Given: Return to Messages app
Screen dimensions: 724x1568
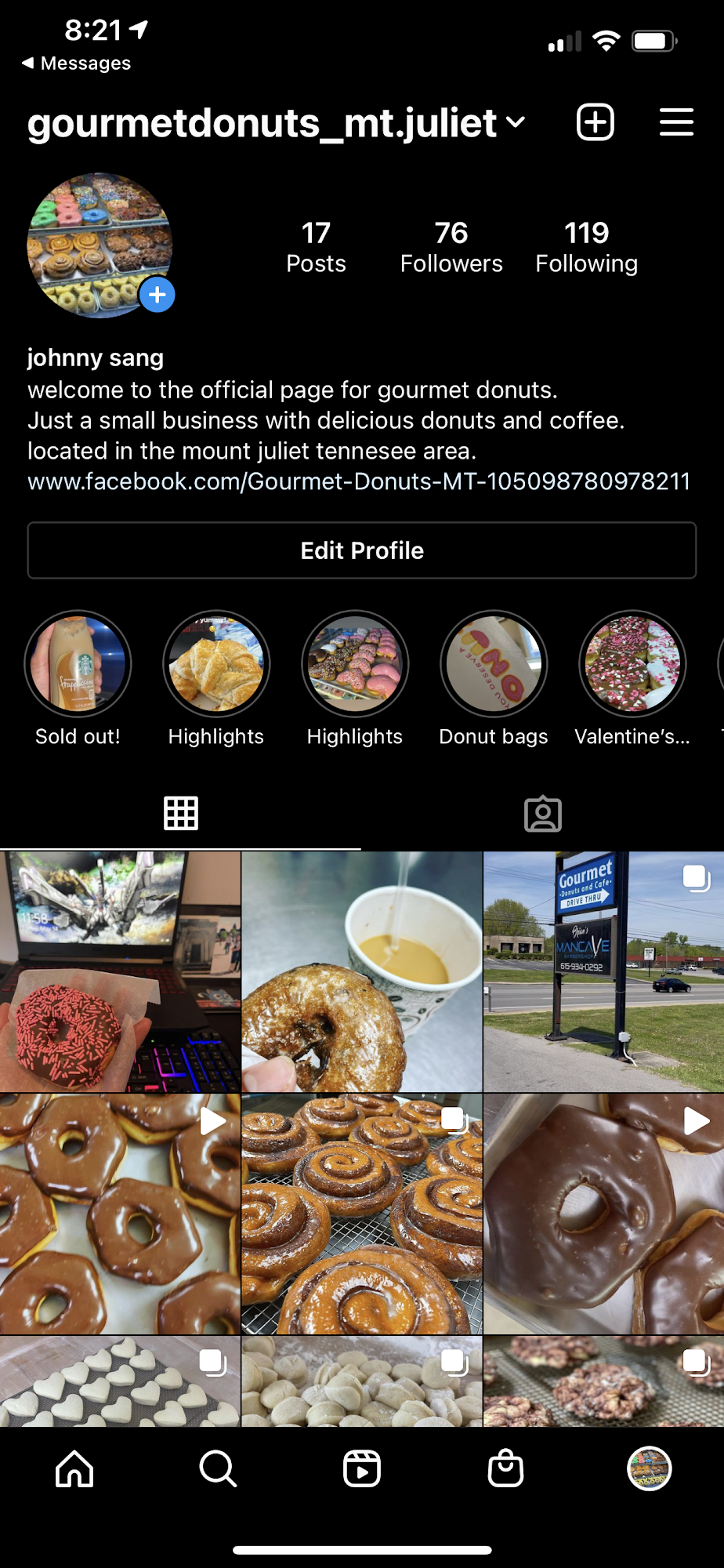Looking at the screenshot, I should [76, 63].
